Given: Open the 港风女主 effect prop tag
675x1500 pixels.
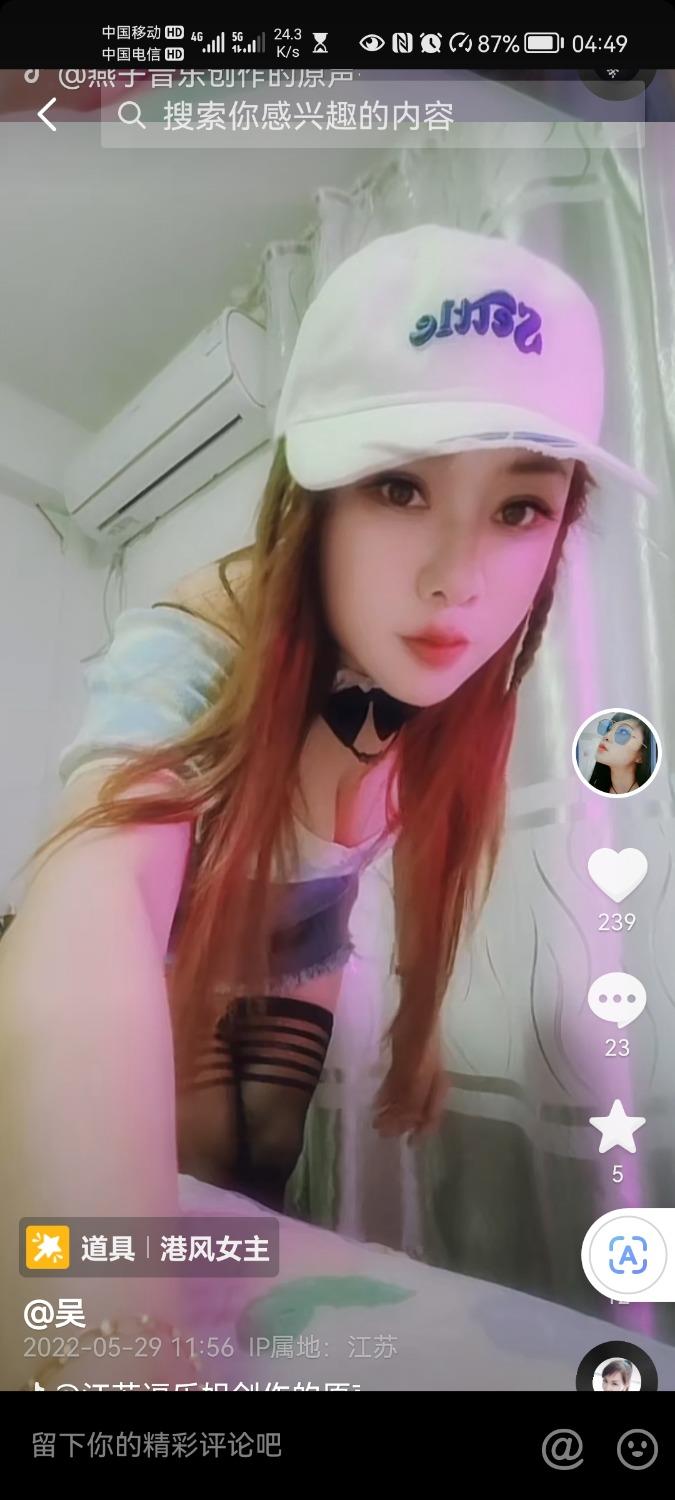Looking at the screenshot, I should 149,1249.
